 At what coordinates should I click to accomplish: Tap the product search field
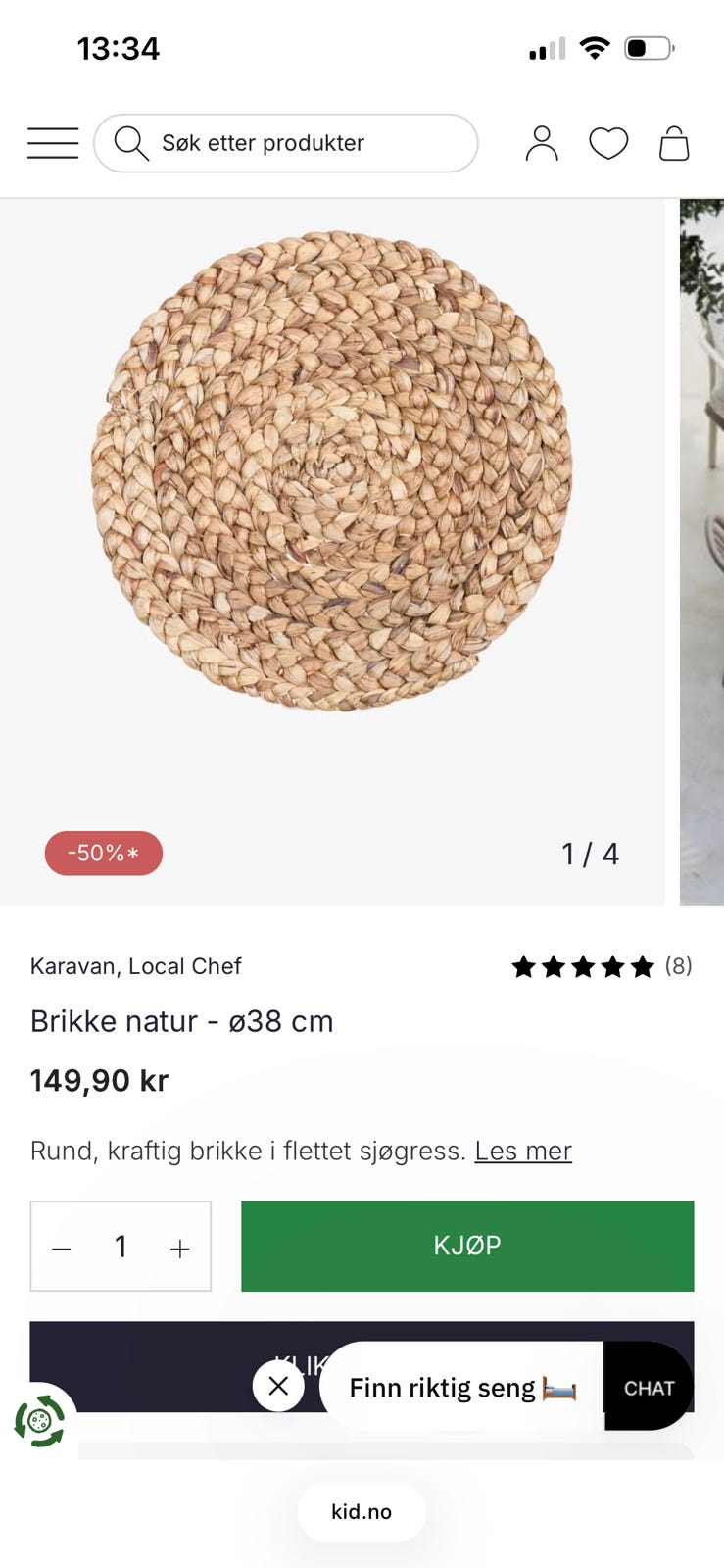tap(286, 143)
